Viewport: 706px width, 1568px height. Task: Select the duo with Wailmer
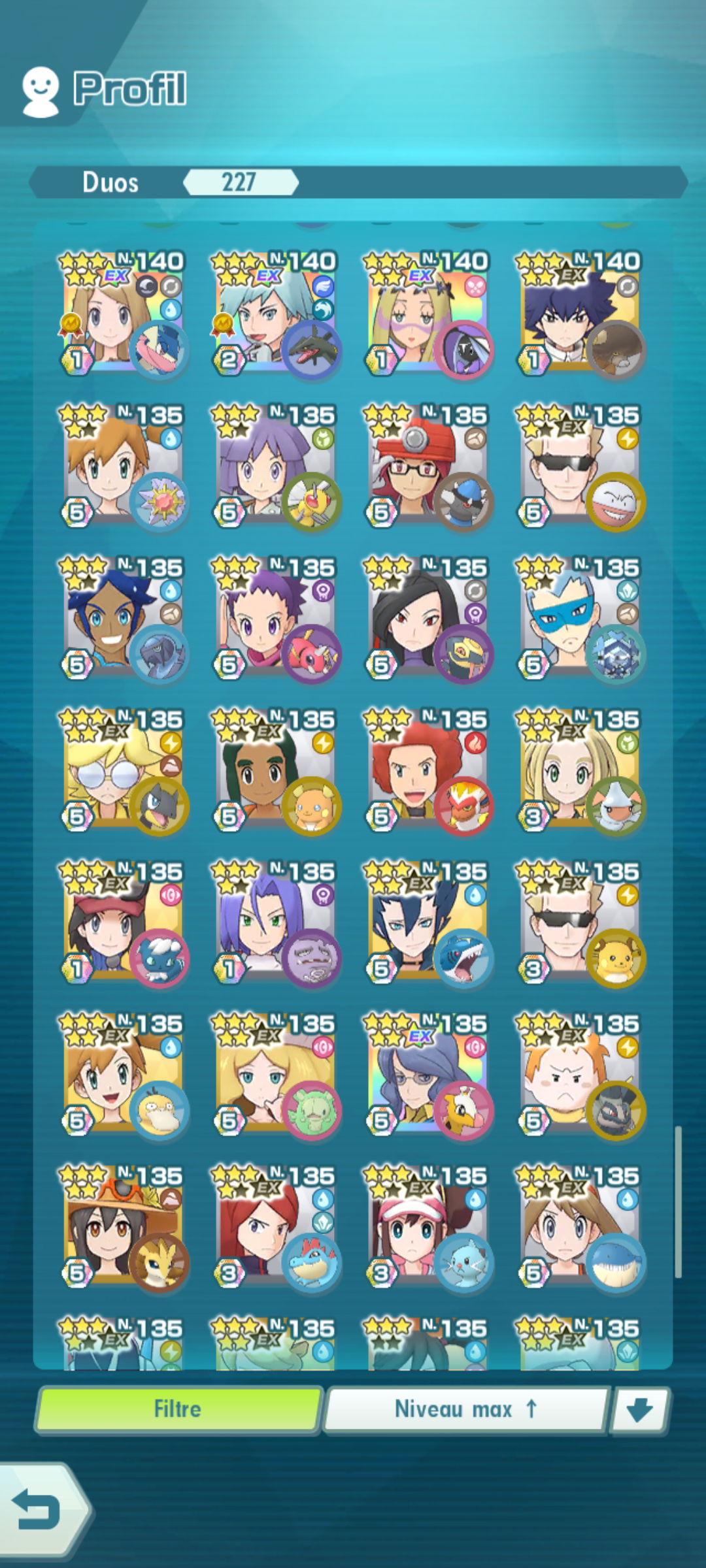pyautogui.click(x=580, y=1228)
